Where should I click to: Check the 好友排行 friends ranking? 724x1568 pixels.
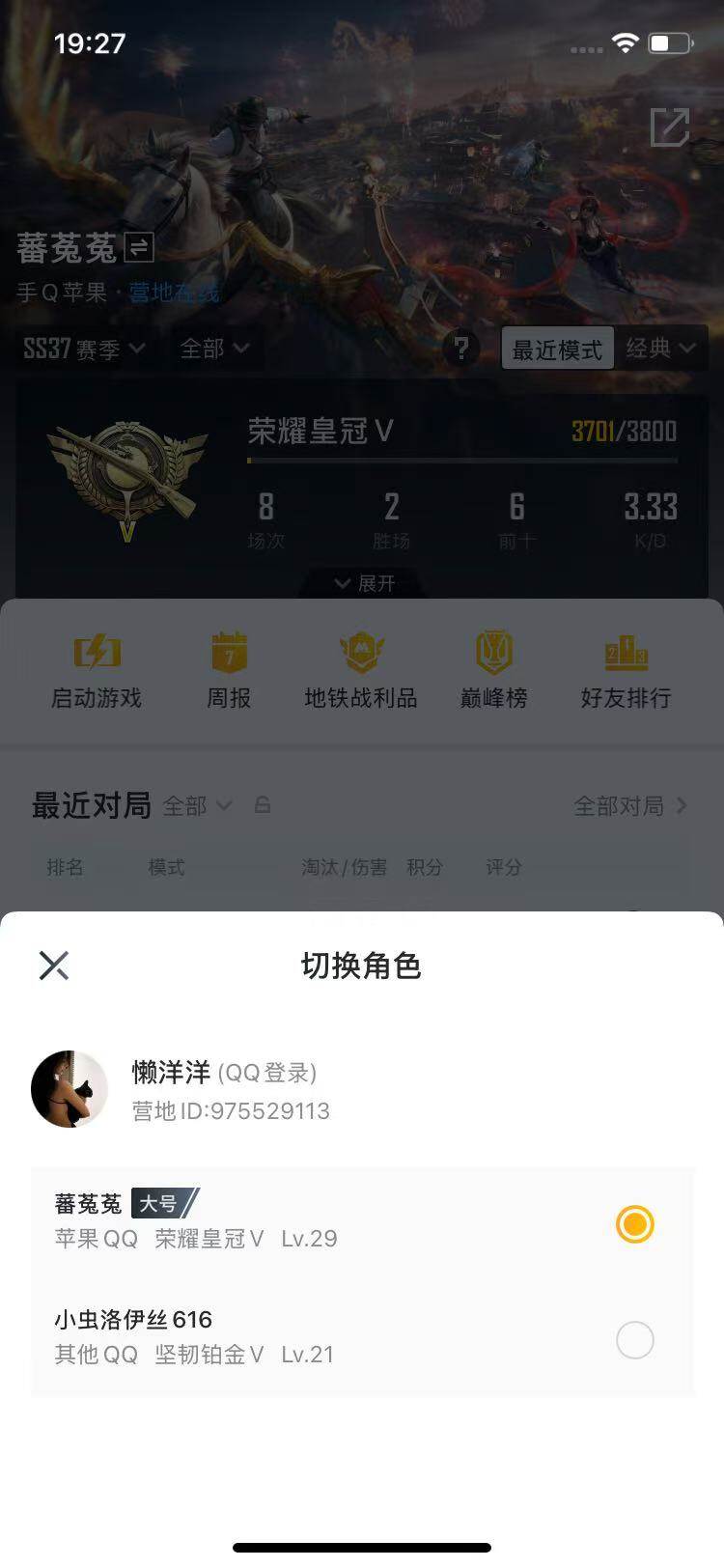[x=625, y=669]
